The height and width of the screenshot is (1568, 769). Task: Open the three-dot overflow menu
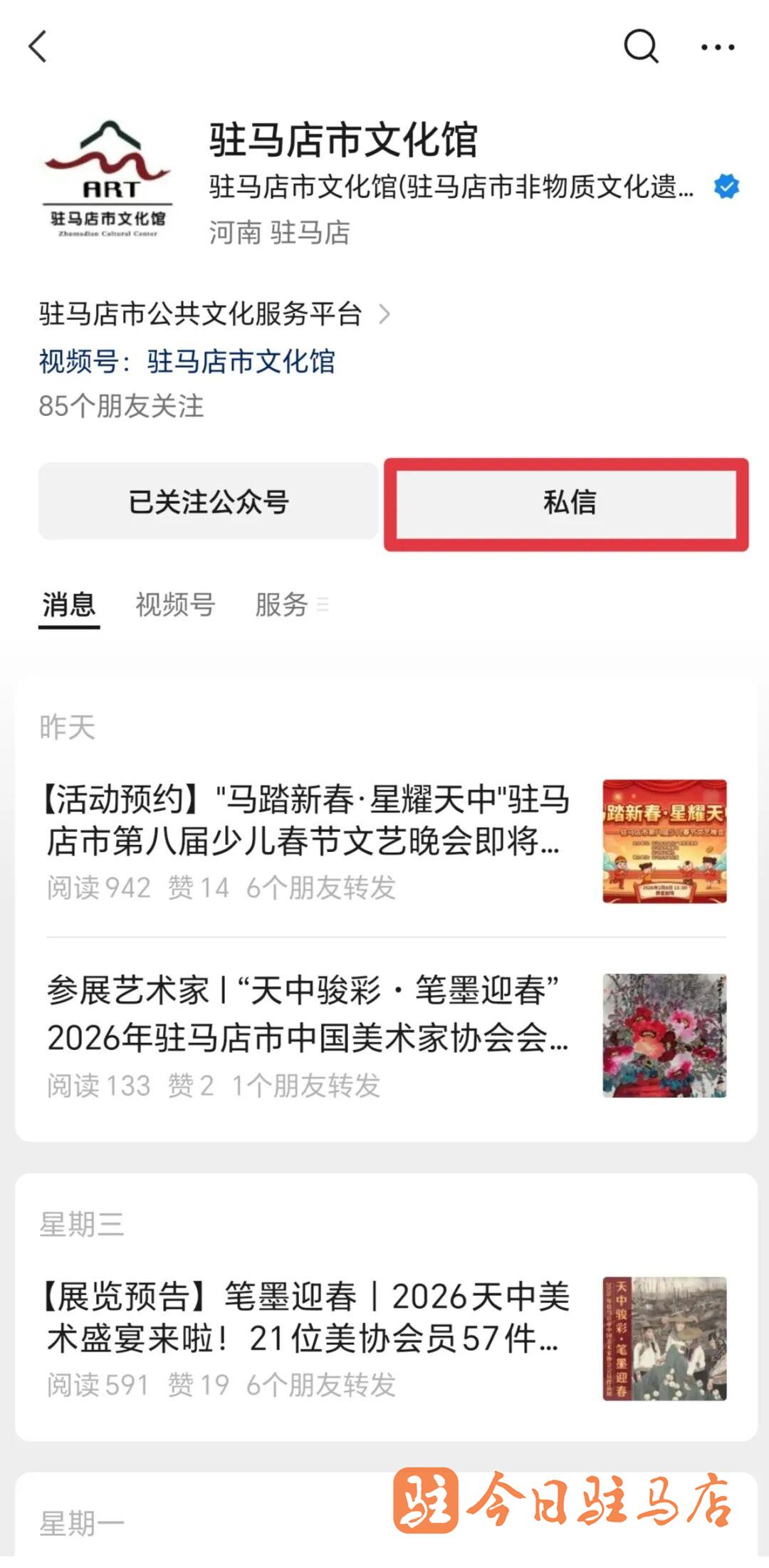[717, 48]
